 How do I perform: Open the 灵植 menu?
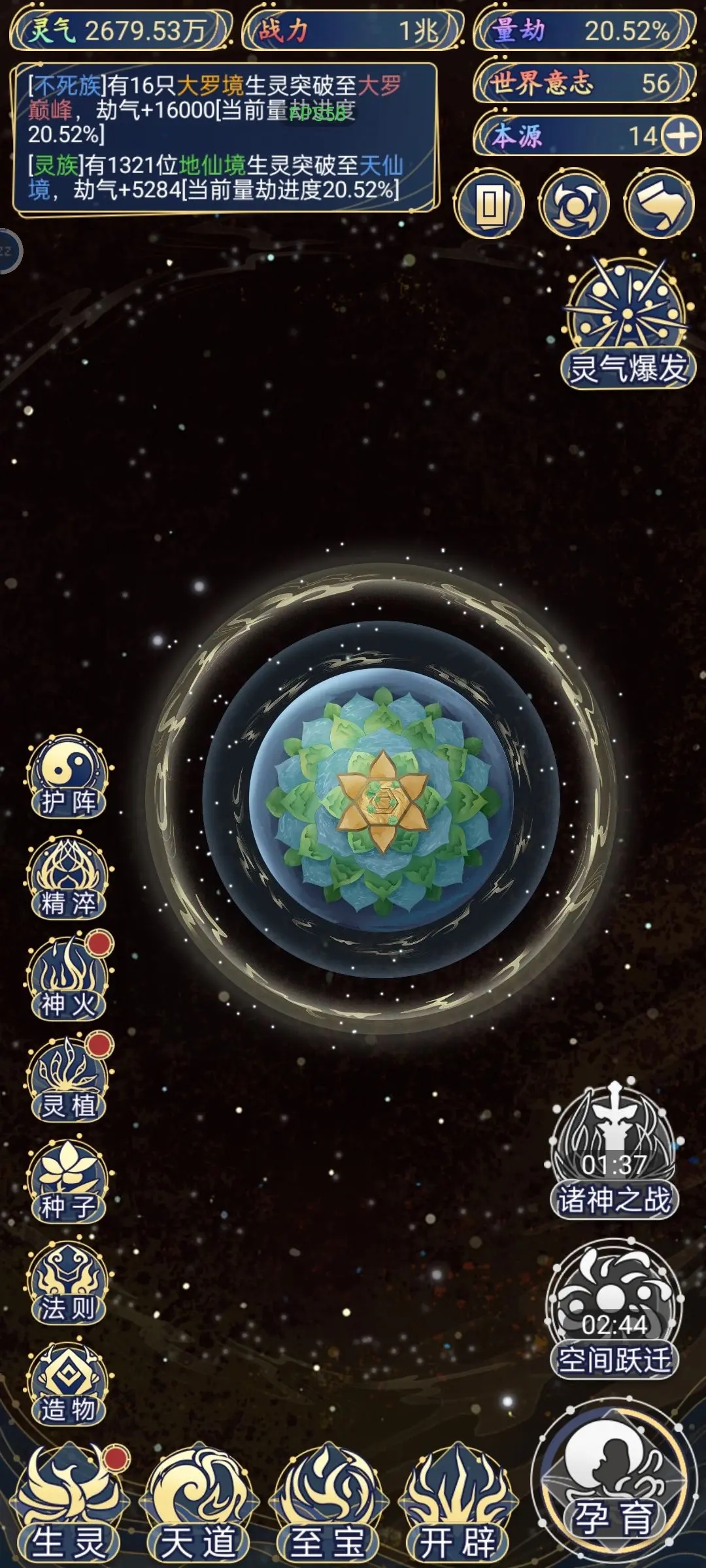coord(68,1081)
